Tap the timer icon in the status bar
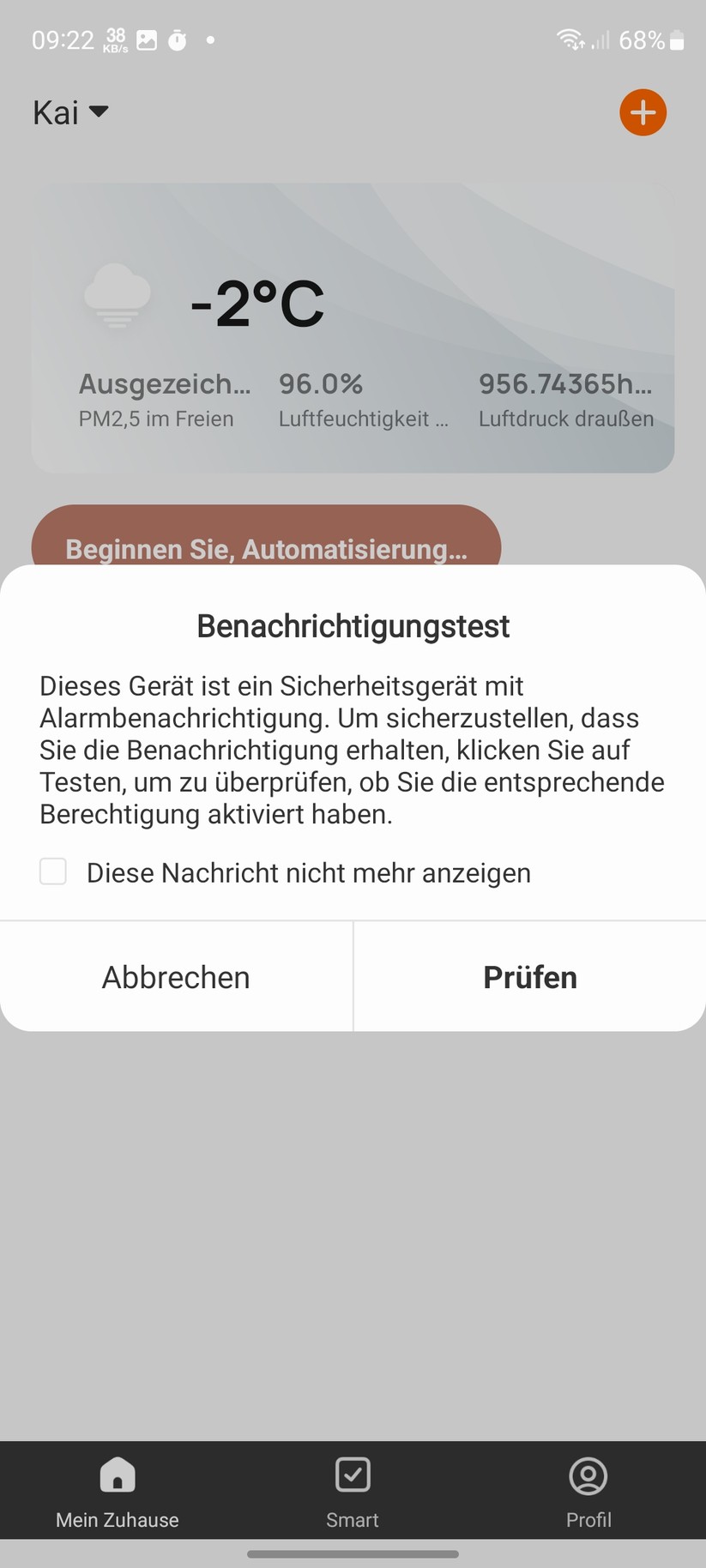 click(x=178, y=39)
